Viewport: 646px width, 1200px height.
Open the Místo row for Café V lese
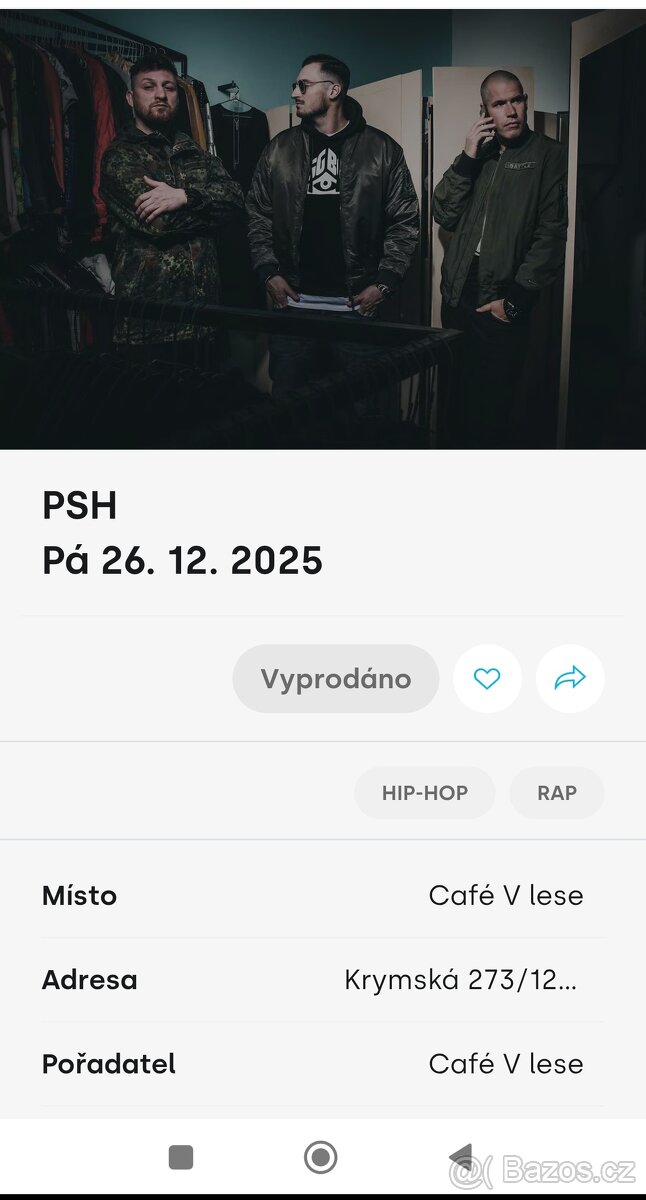(x=323, y=895)
